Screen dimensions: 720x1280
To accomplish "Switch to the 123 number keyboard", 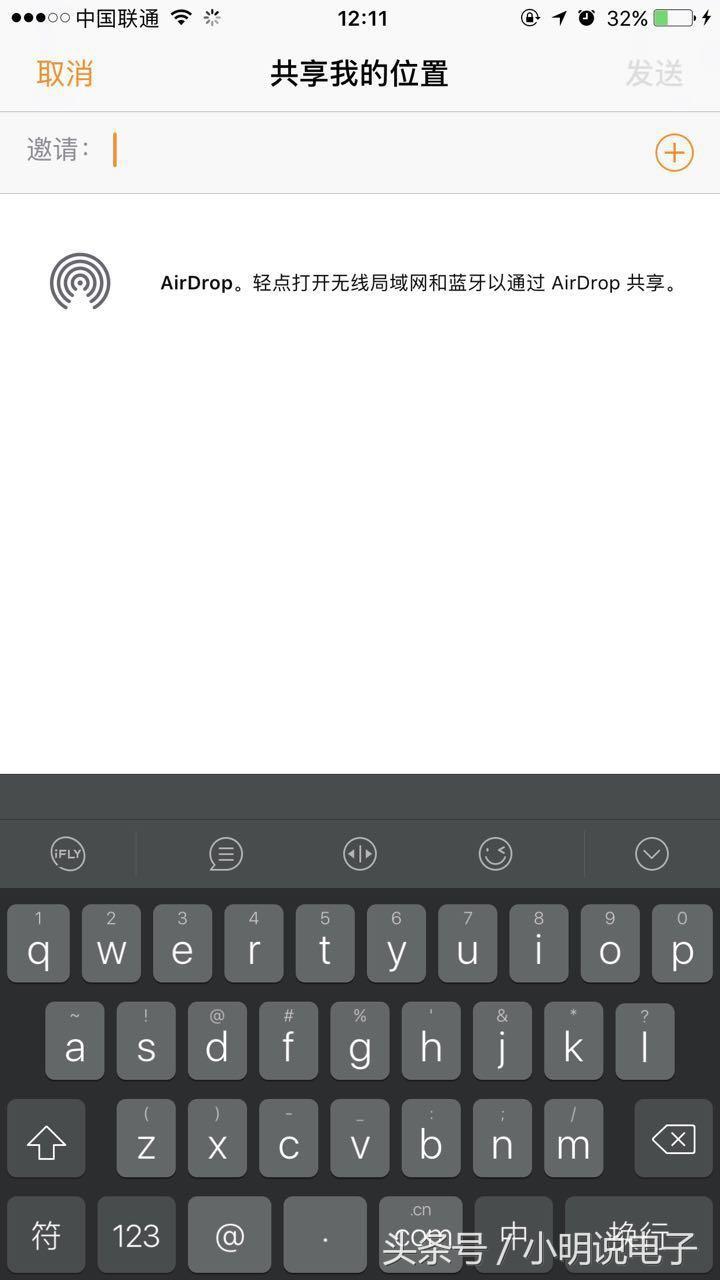I will [136, 1235].
